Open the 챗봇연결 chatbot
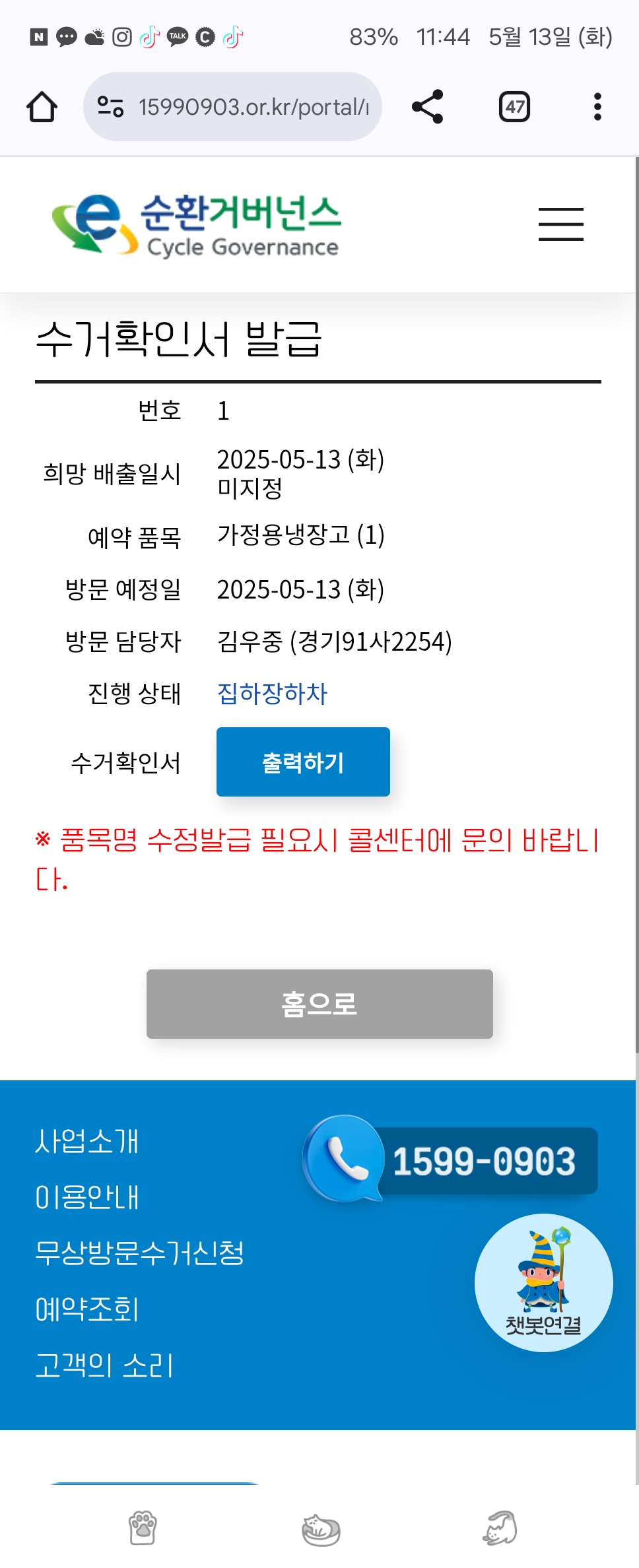This screenshot has width=639, height=1568. click(x=543, y=1282)
